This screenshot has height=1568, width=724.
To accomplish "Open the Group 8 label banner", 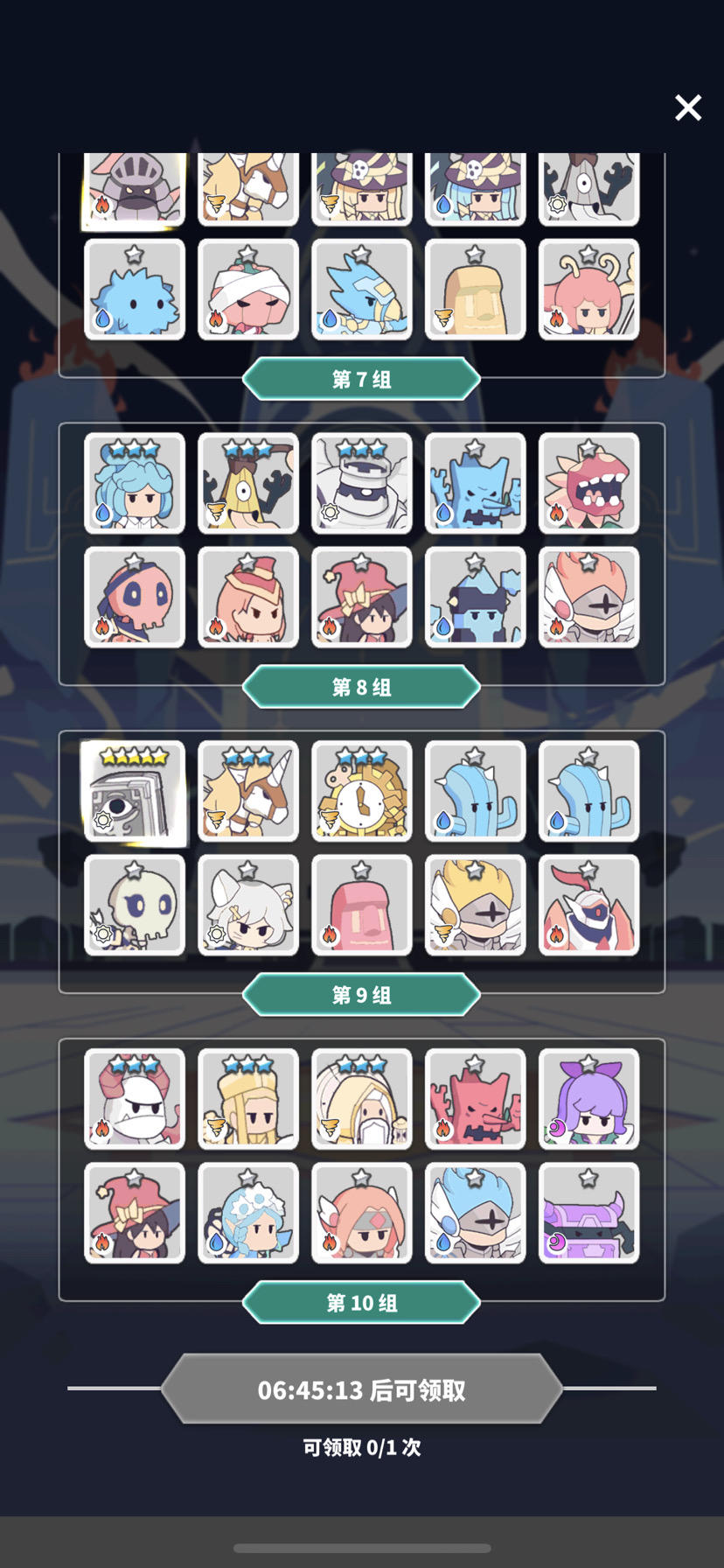I will point(361,686).
